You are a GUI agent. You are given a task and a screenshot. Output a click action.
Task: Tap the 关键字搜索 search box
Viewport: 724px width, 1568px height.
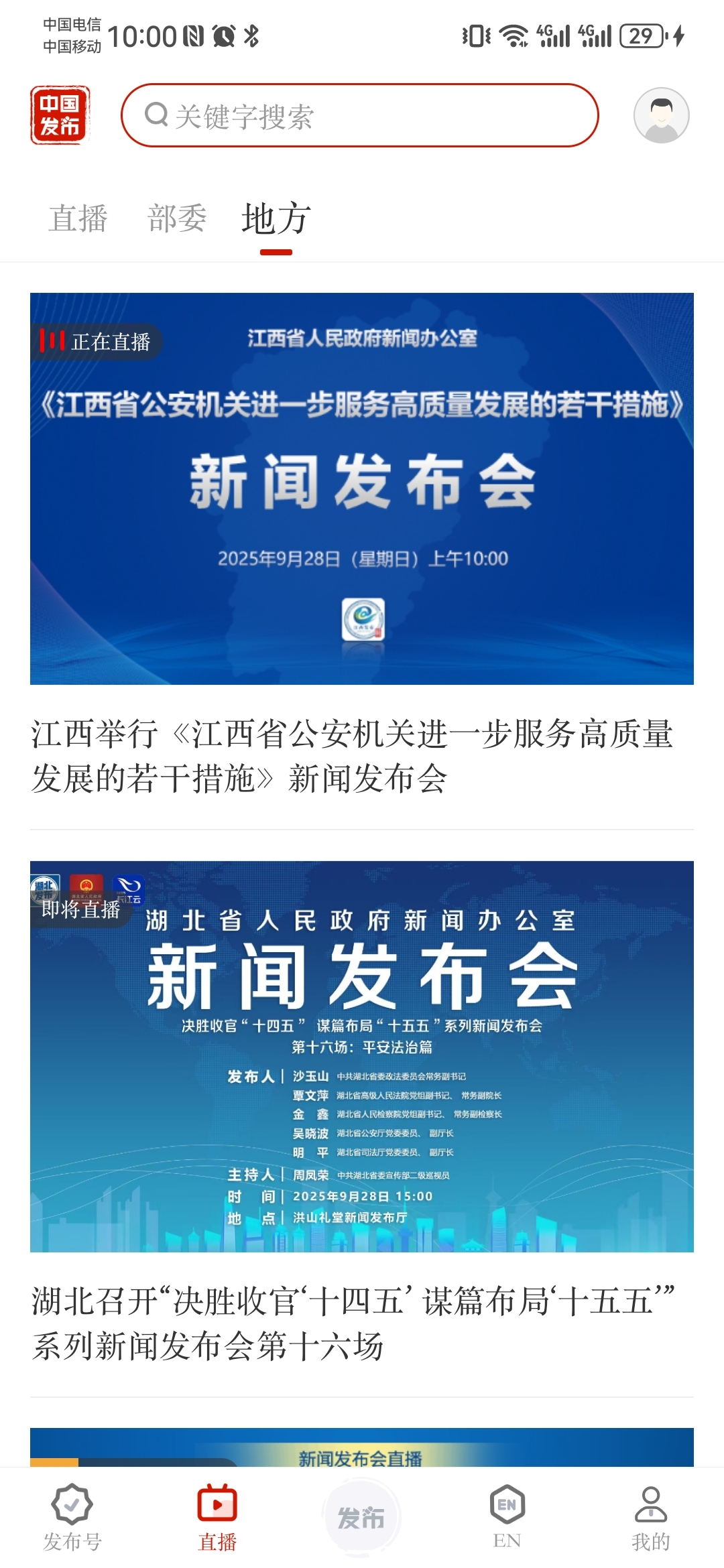pos(359,115)
